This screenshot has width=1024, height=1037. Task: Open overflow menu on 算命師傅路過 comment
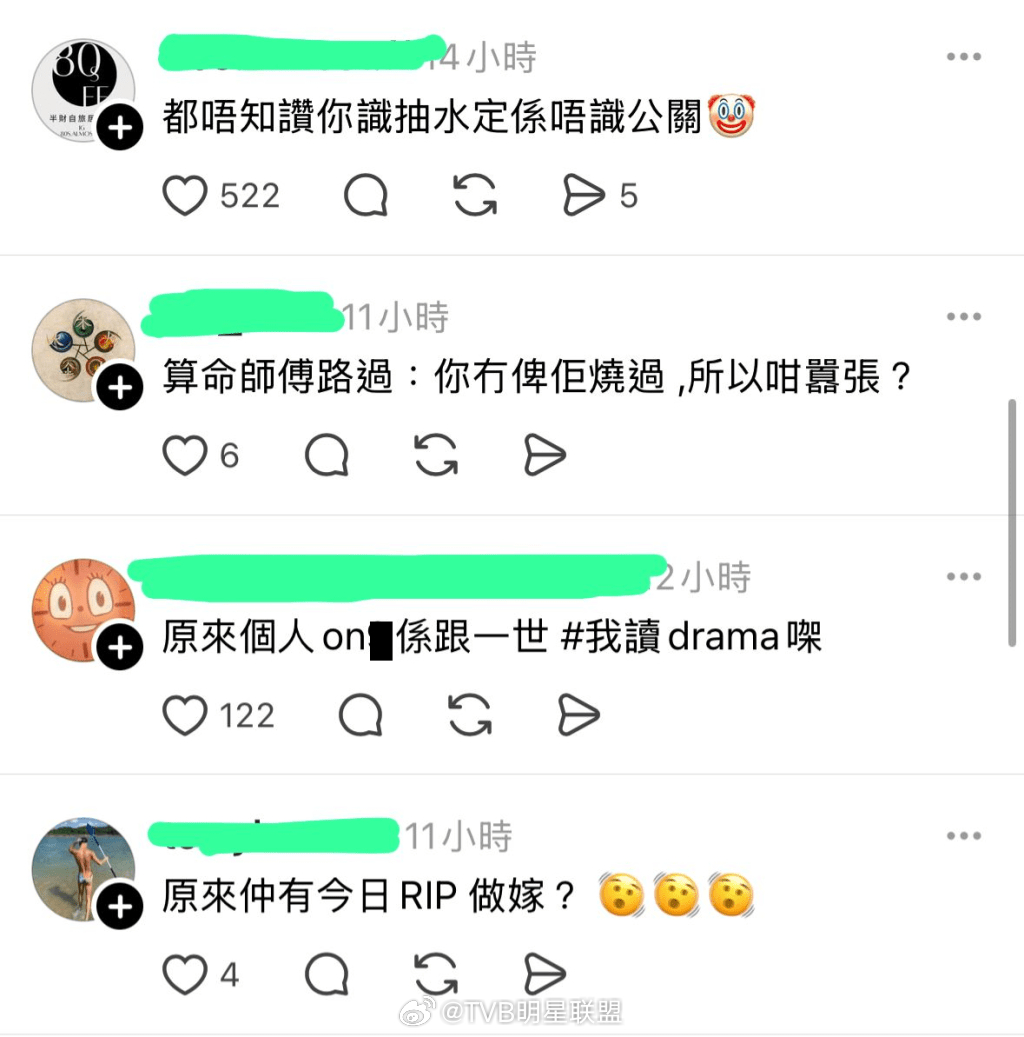(x=963, y=317)
